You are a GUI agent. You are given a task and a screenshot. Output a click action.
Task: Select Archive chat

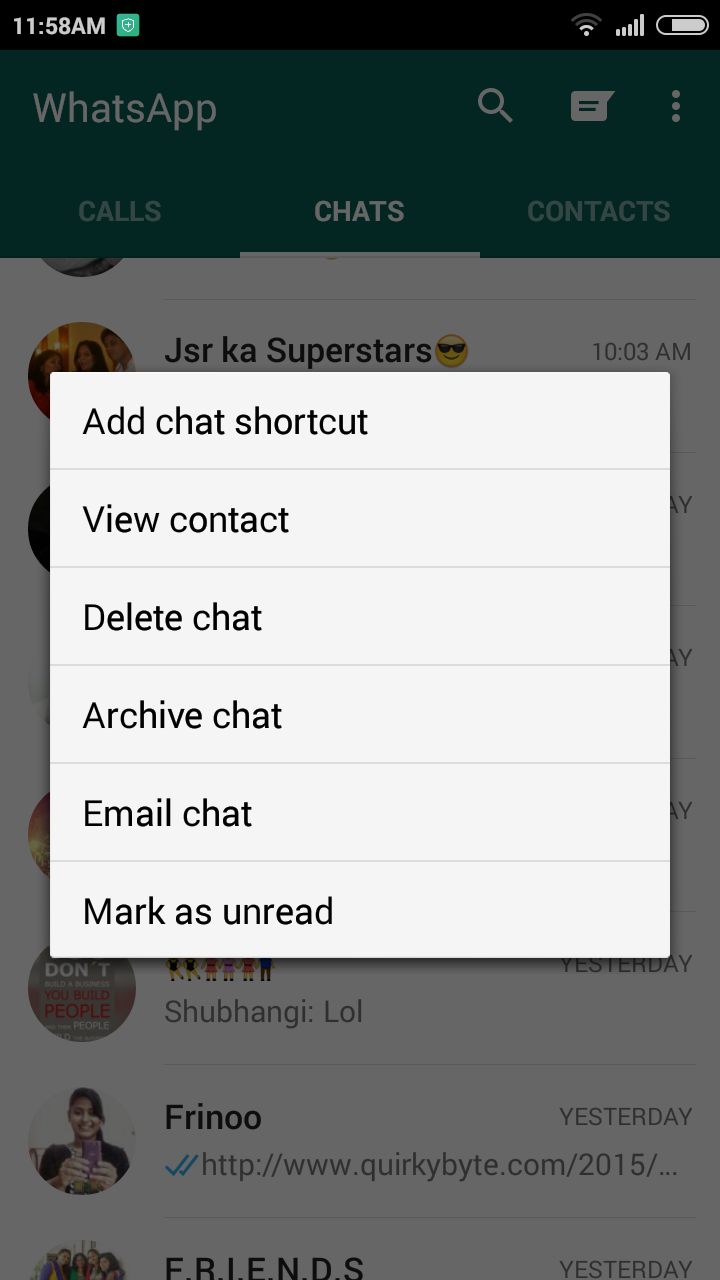pyautogui.click(x=360, y=715)
